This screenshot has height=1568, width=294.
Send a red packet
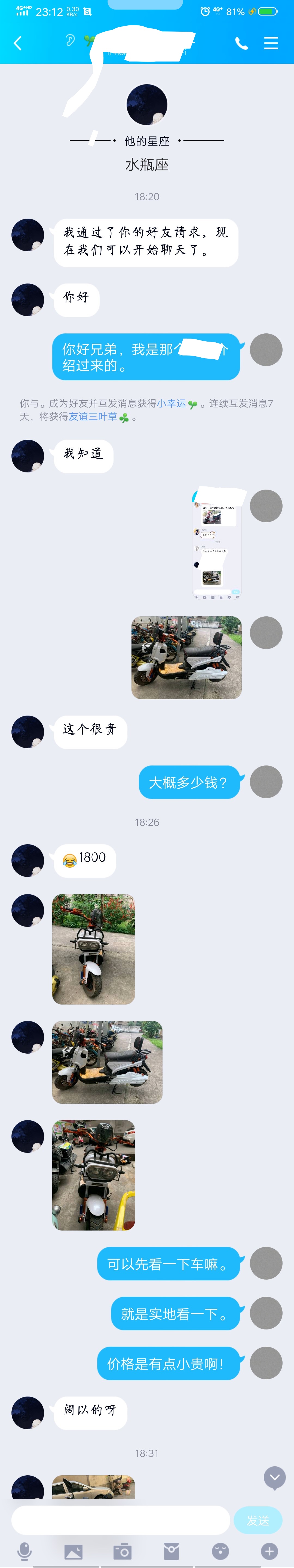[x=171, y=1551]
